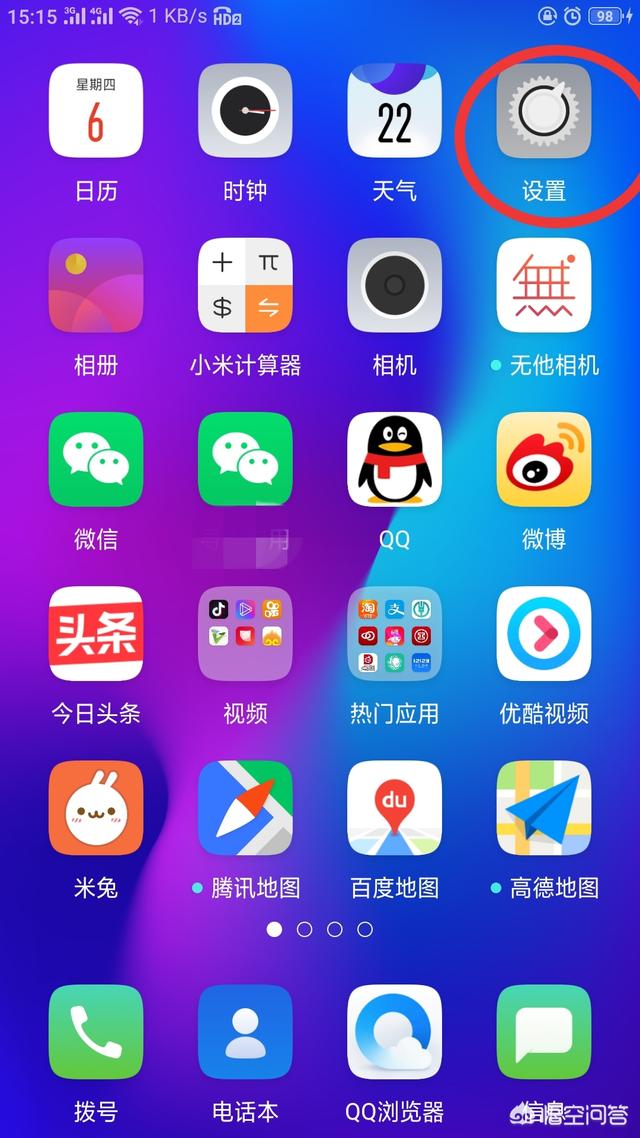Launch 小米计算器 calculator
Image resolution: width=640 pixels, height=1138 pixels.
tap(245, 285)
